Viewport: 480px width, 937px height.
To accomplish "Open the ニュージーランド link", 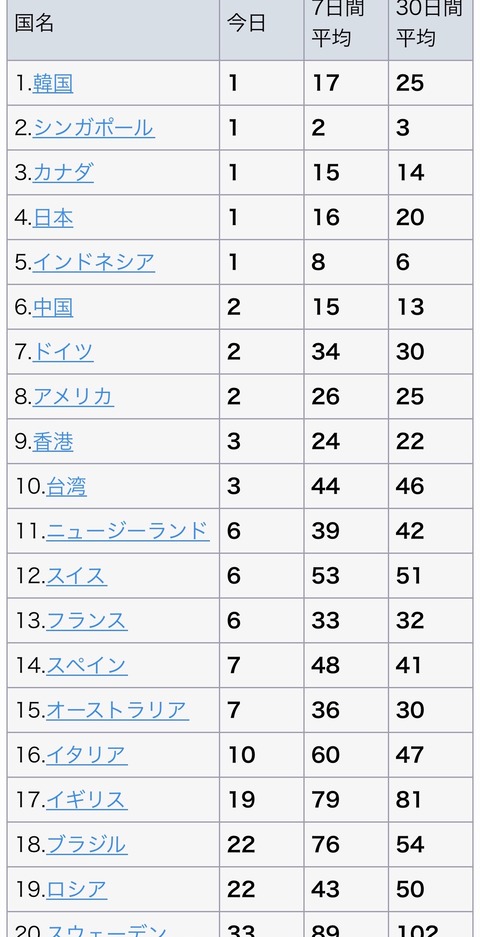I will tap(128, 532).
